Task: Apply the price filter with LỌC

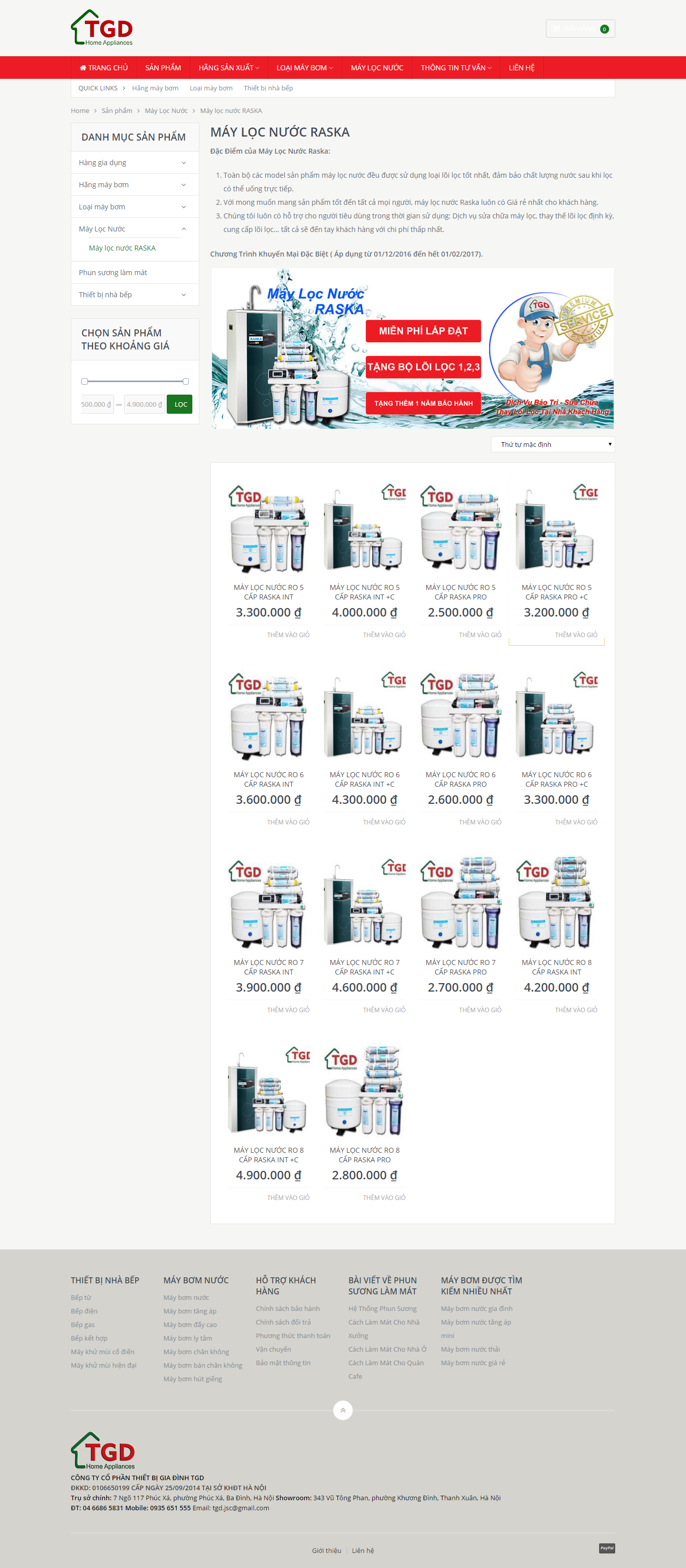Action: (x=180, y=404)
